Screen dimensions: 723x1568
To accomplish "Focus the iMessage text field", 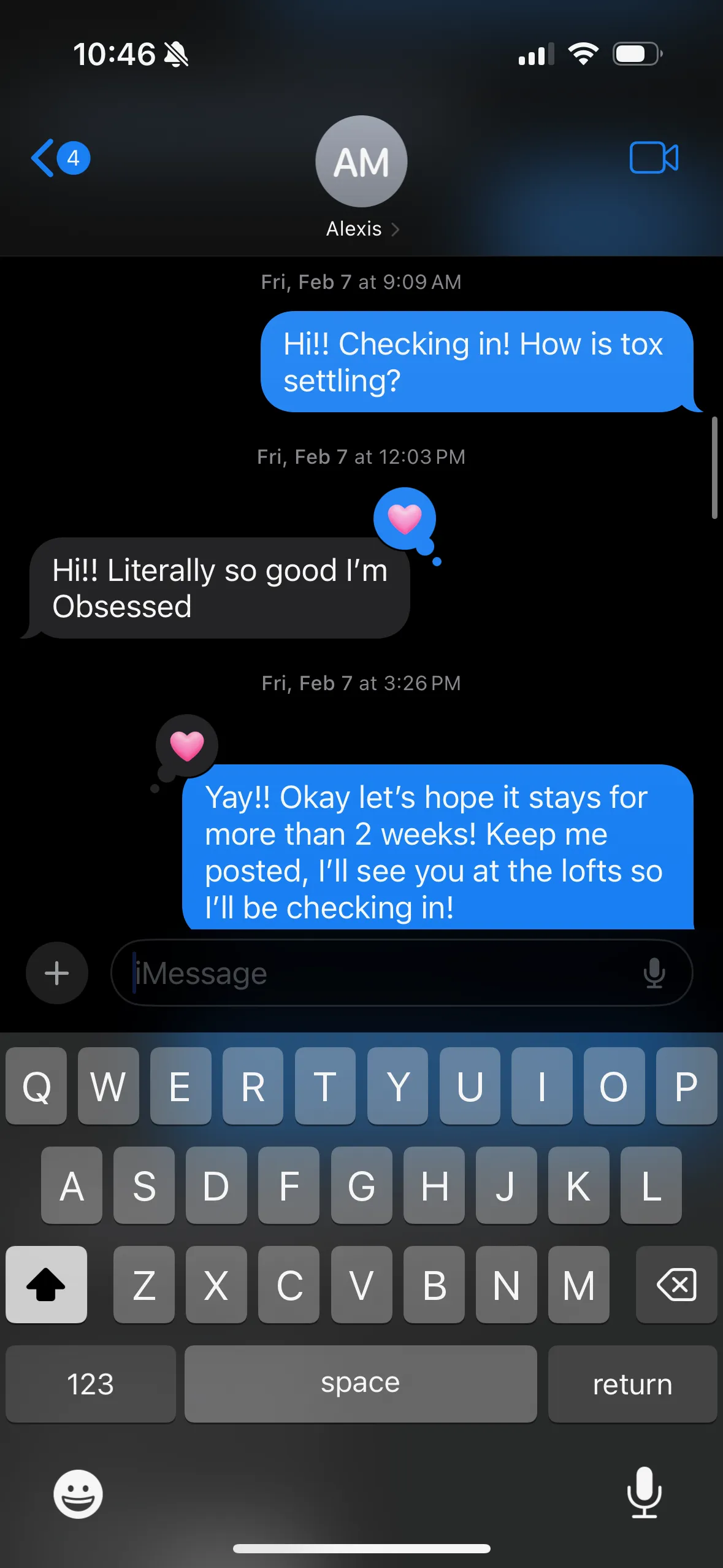I will tap(374, 973).
